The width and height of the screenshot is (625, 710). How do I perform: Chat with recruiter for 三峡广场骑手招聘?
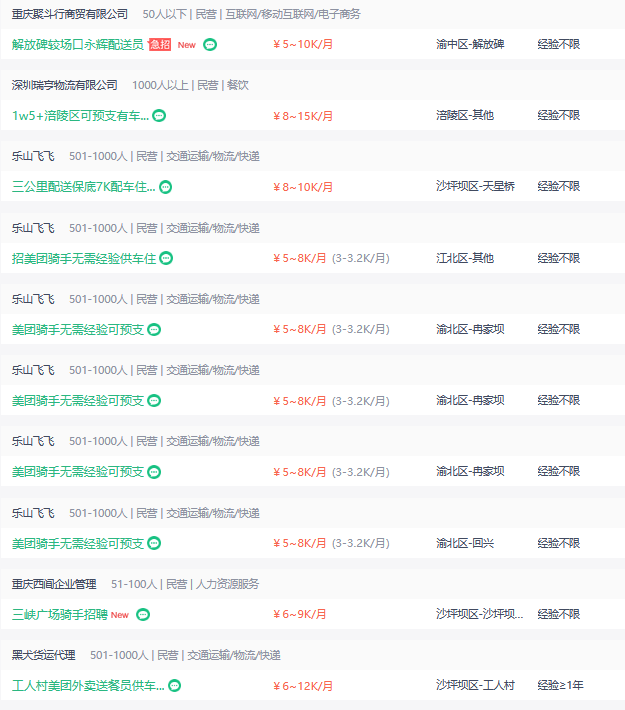[x=143, y=614]
